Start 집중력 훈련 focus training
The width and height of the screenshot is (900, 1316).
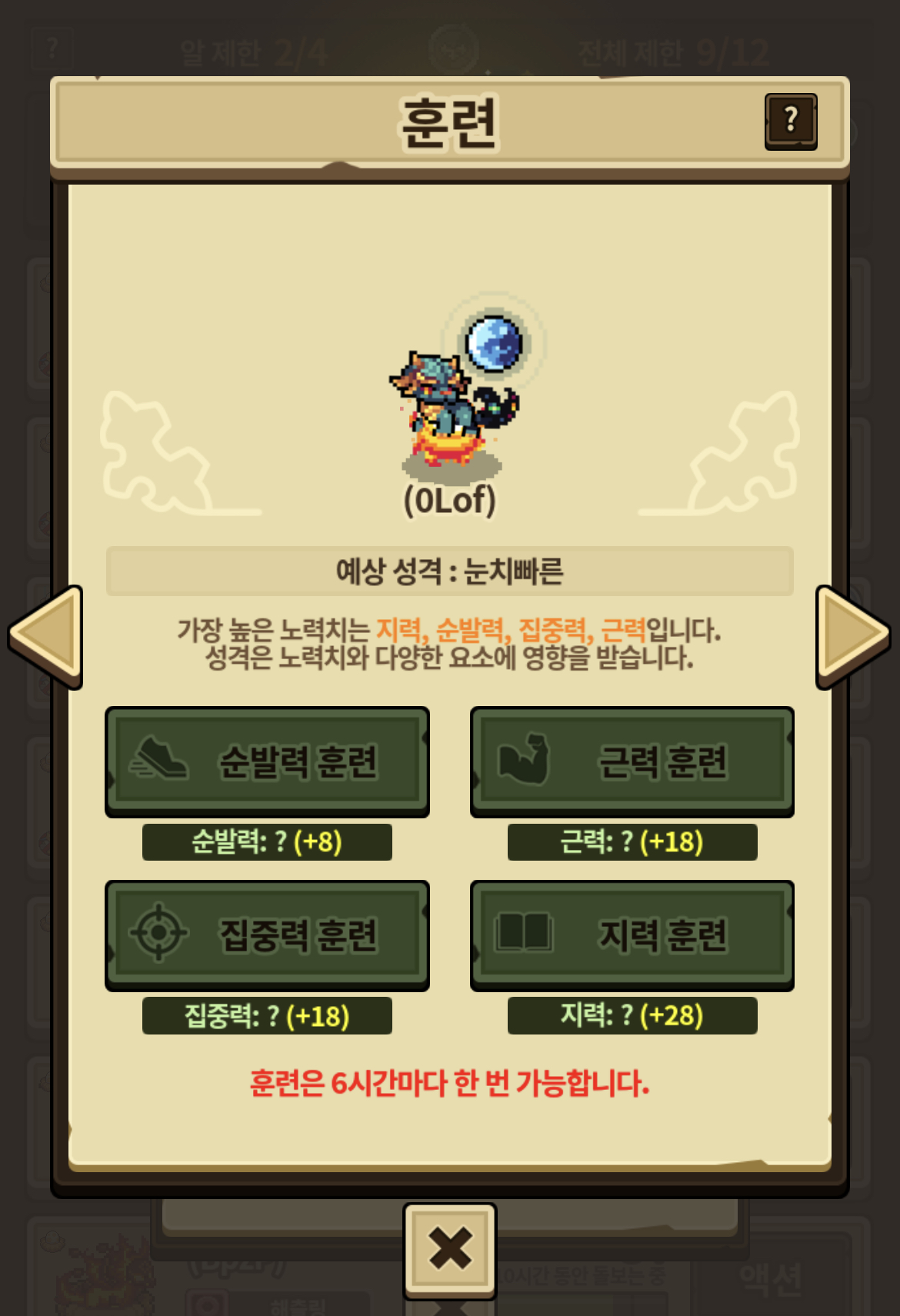point(267,935)
